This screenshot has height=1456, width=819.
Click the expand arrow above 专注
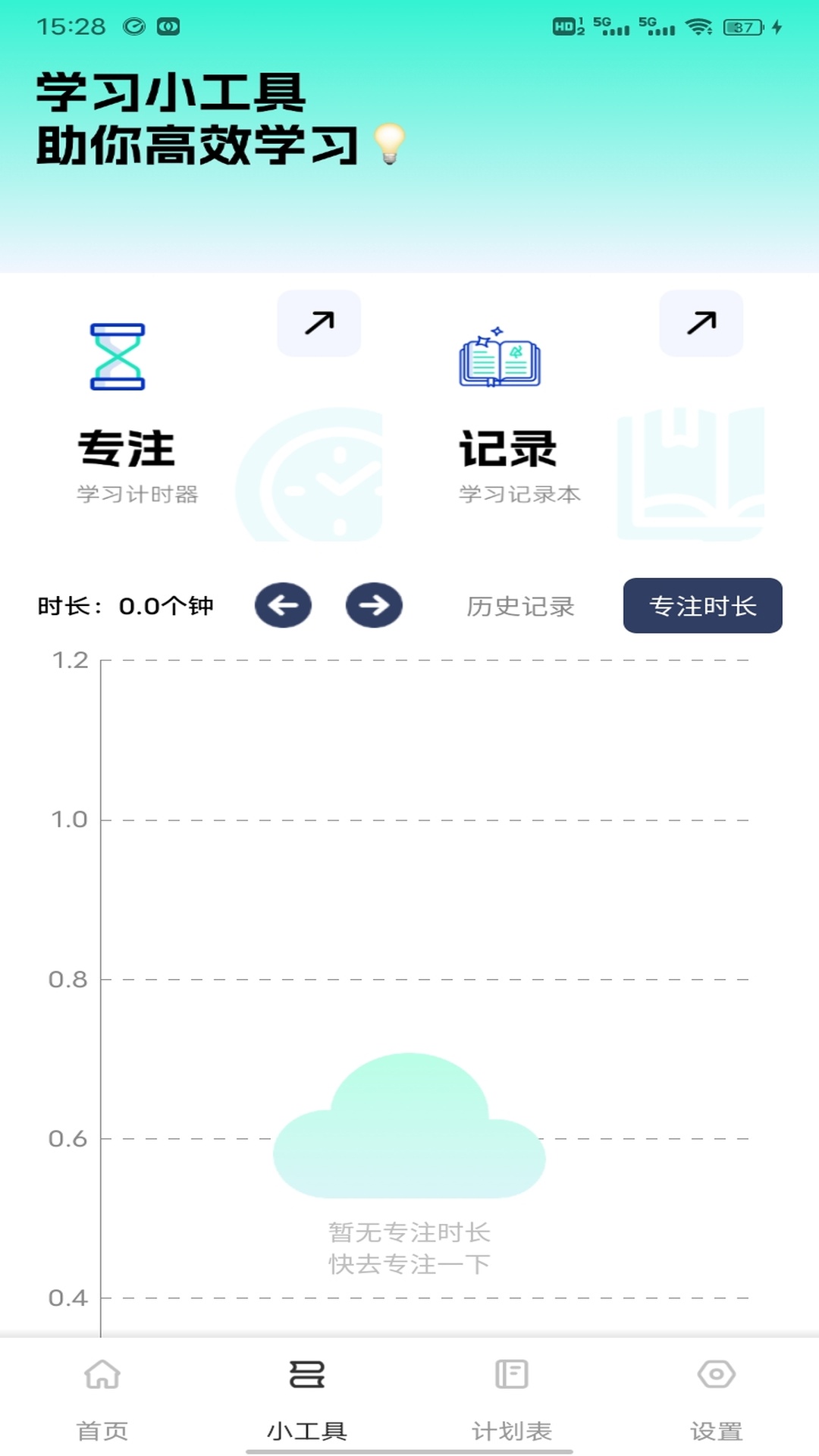(318, 322)
